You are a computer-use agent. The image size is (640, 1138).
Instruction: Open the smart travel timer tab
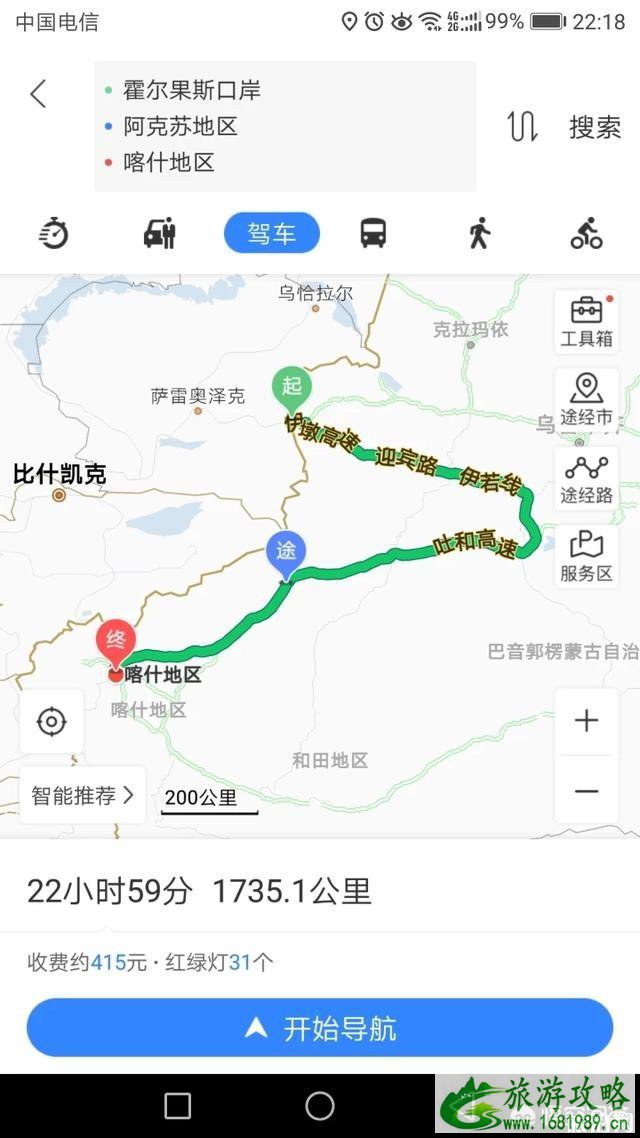(x=54, y=234)
